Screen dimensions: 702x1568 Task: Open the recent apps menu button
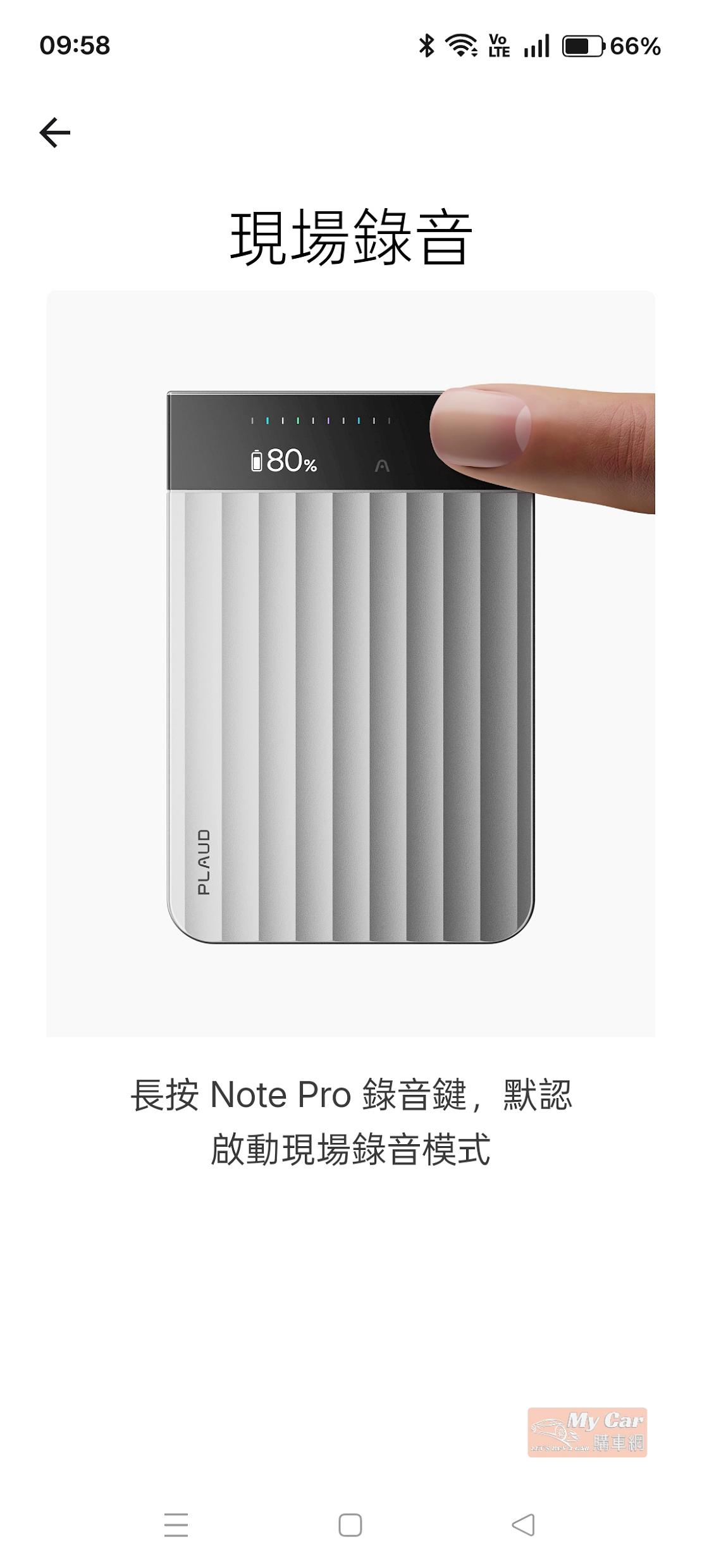point(176,1524)
